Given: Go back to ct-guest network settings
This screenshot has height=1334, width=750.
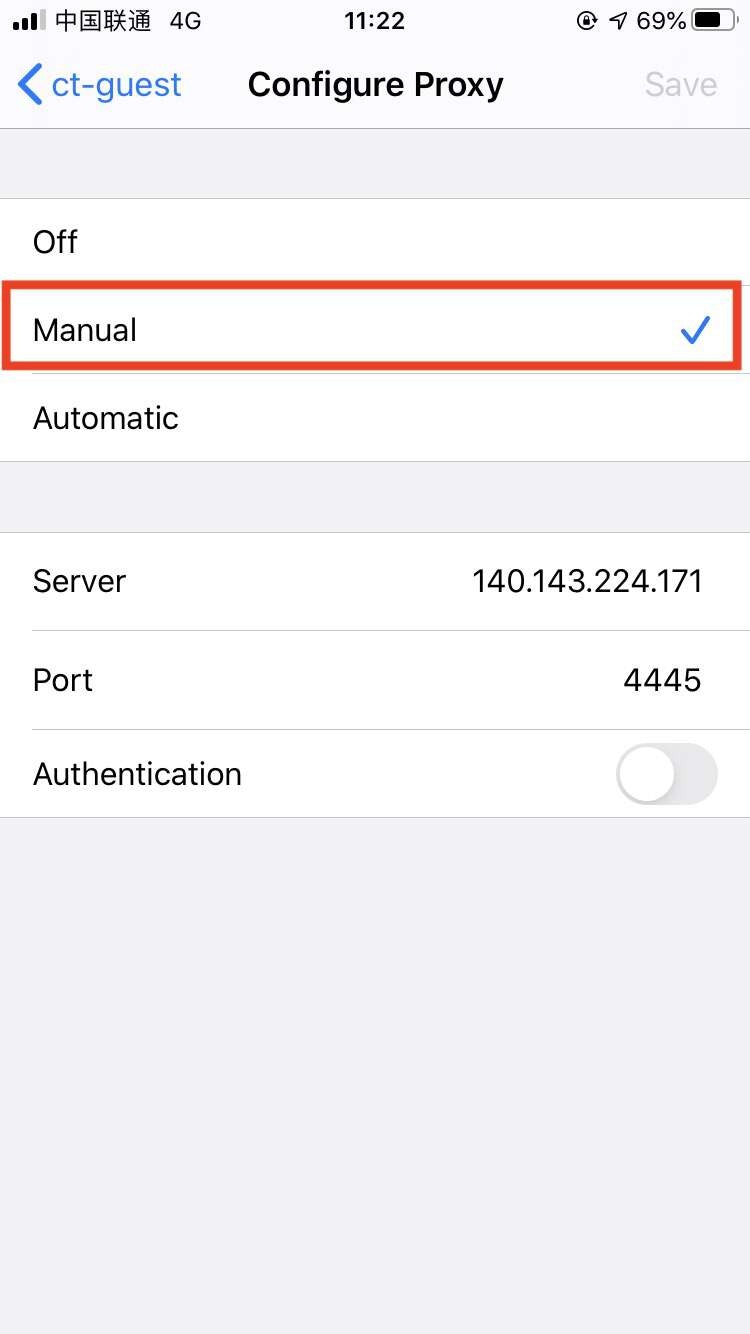Looking at the screenshot, I should point(100,85).
